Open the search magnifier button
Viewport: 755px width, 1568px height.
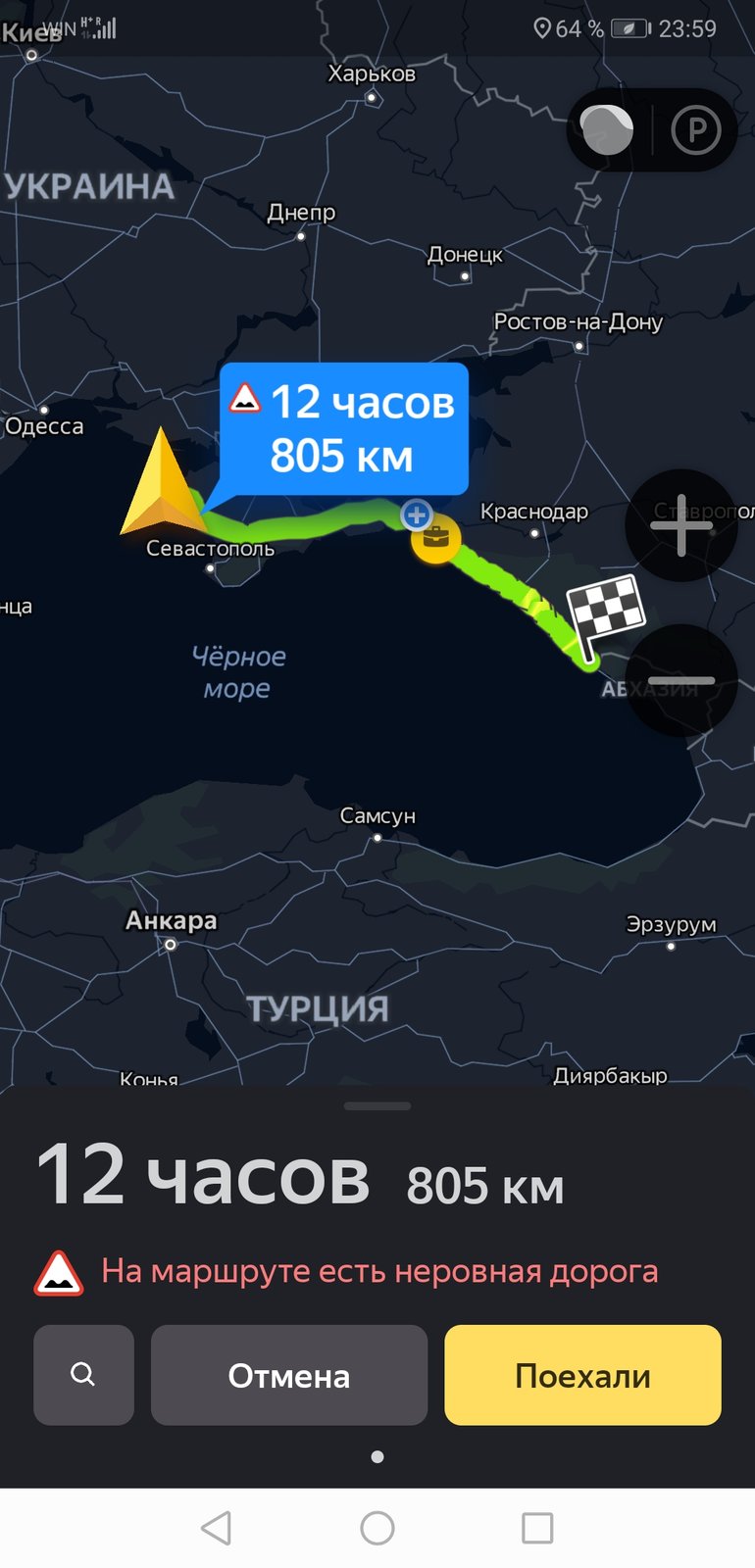83,1375
